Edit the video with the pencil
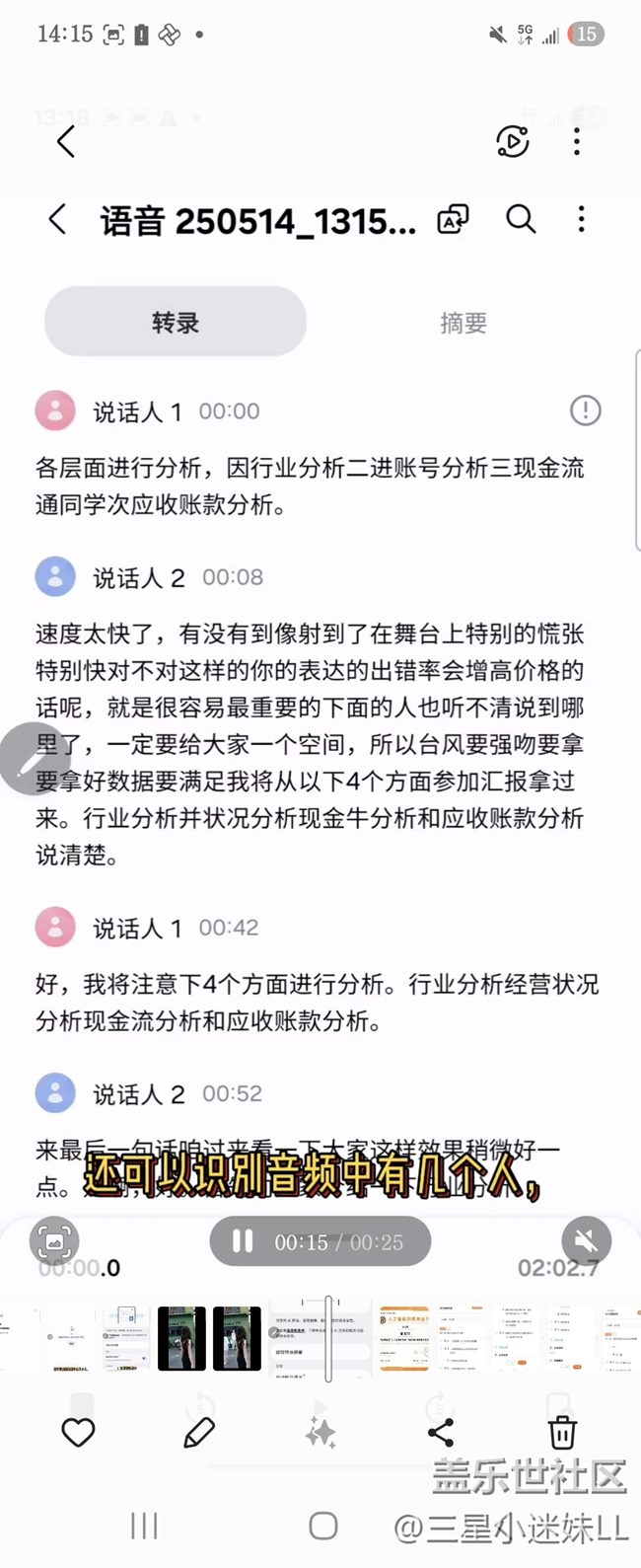 199,1432
